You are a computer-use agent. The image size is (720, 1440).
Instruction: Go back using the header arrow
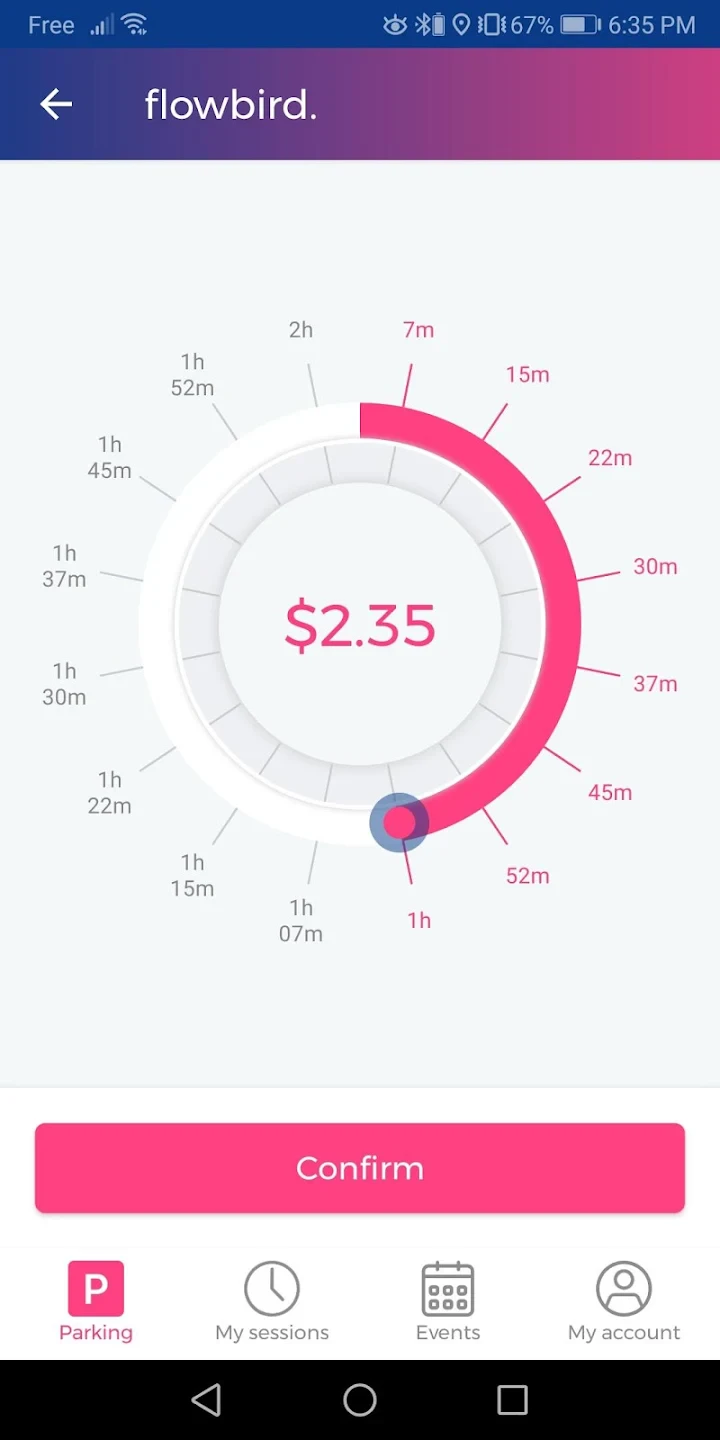tap(56, 104)
